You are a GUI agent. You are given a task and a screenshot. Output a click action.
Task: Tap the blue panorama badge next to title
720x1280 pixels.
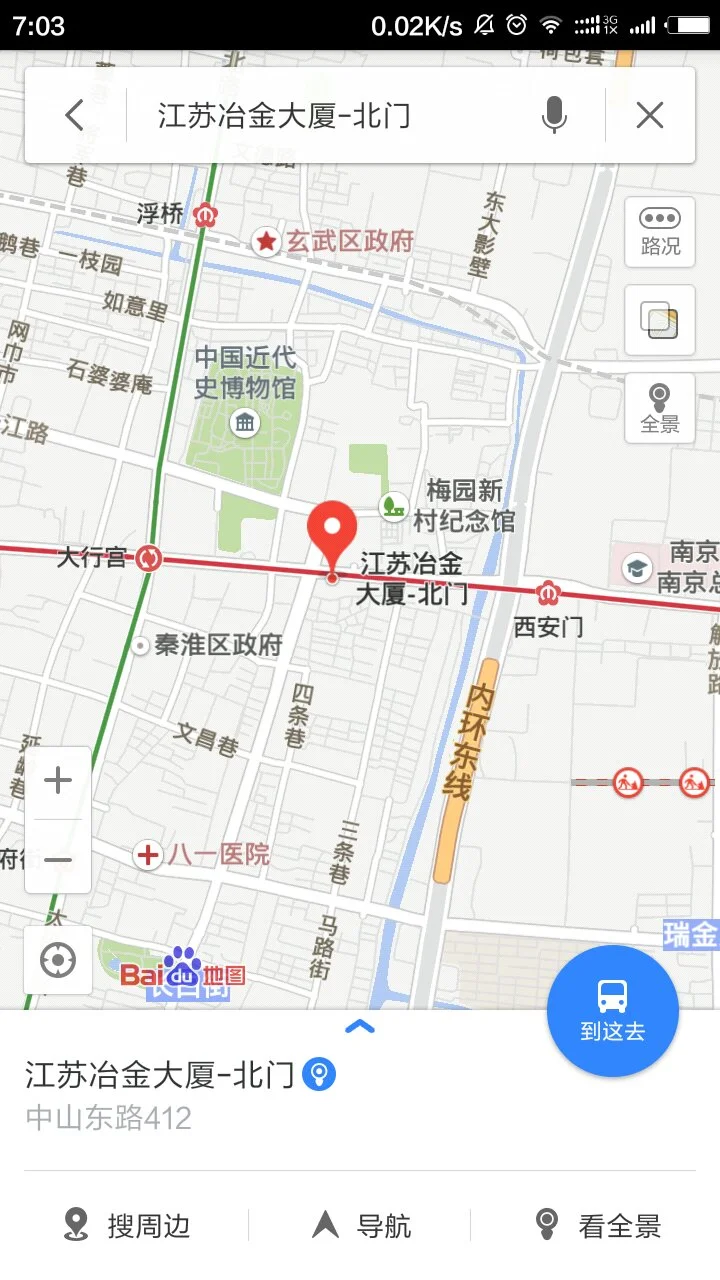pos(319,1074)
